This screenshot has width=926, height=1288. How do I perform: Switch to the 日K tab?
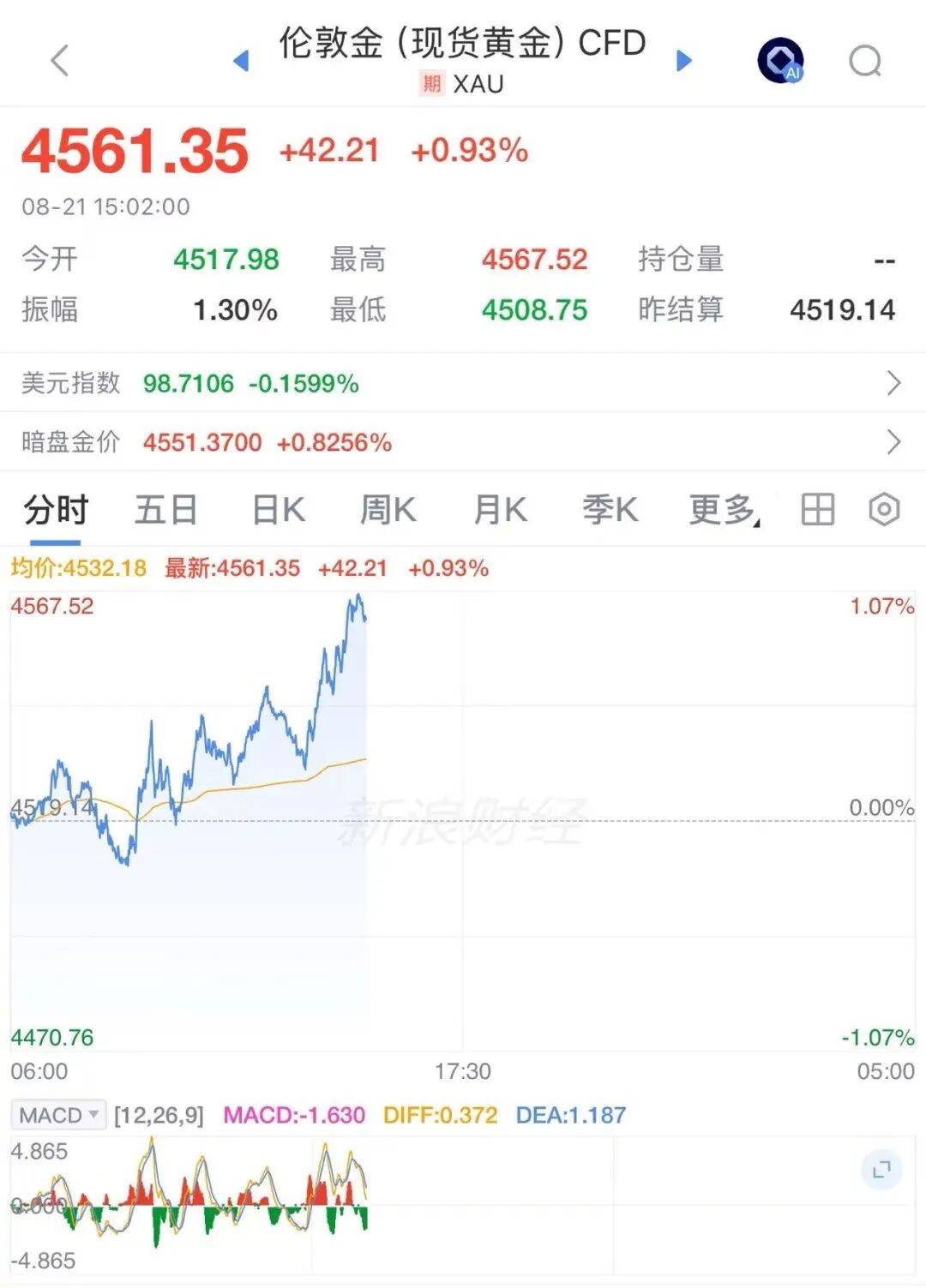[x=279, y=510]
